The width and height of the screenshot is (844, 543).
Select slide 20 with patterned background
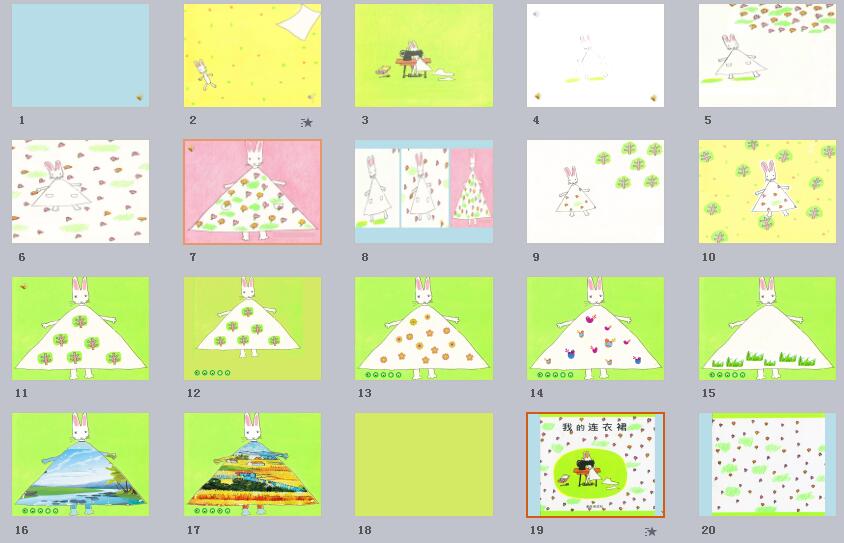767,464
